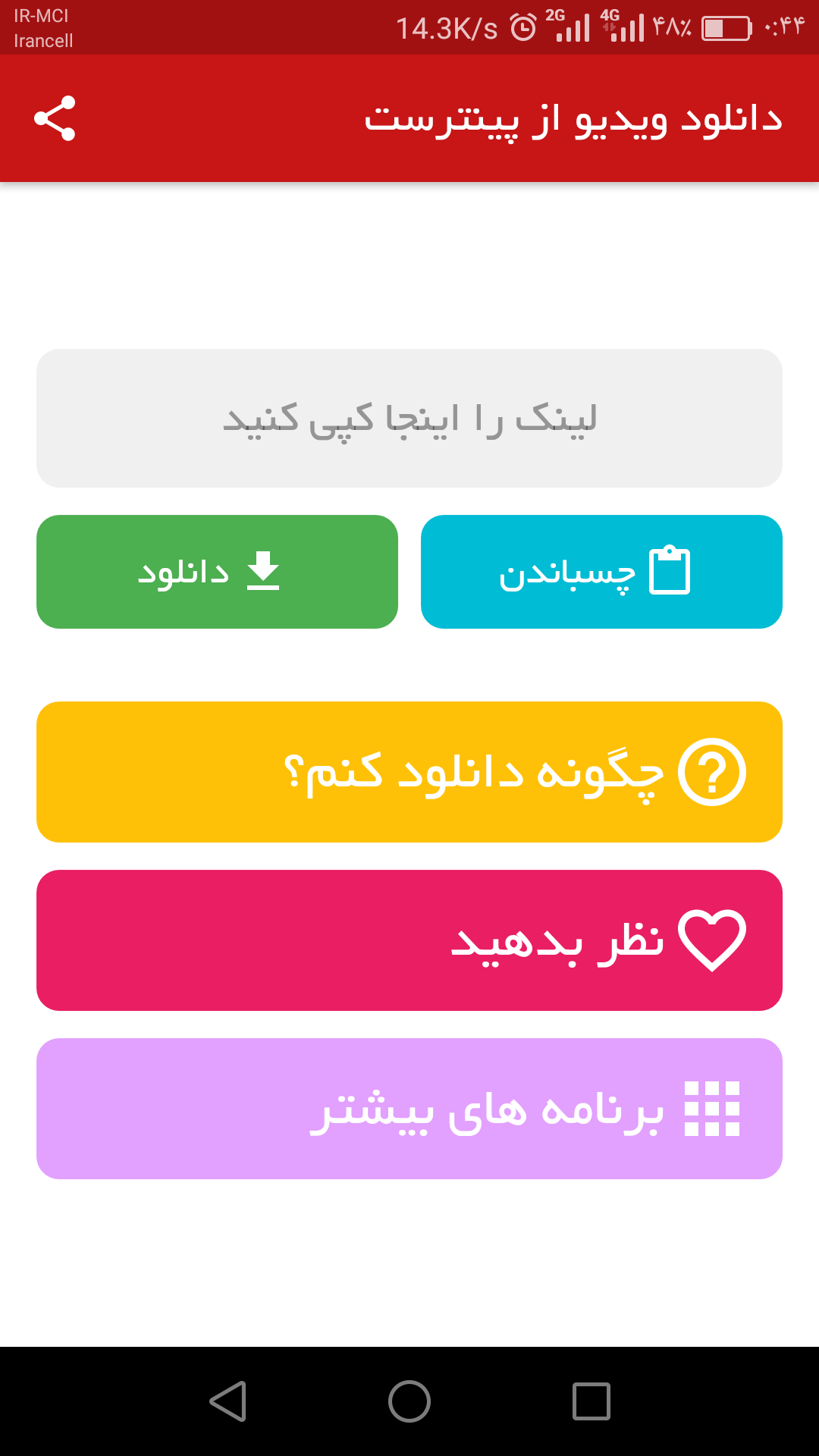Focus the link input field
Screen dimensions: 819x1456
409,418
